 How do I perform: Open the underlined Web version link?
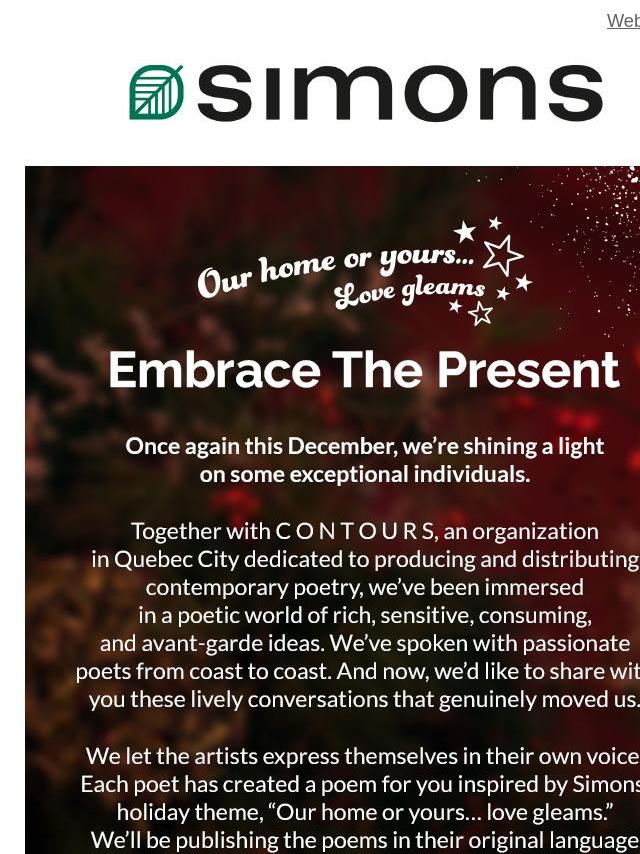coord(623,21)
